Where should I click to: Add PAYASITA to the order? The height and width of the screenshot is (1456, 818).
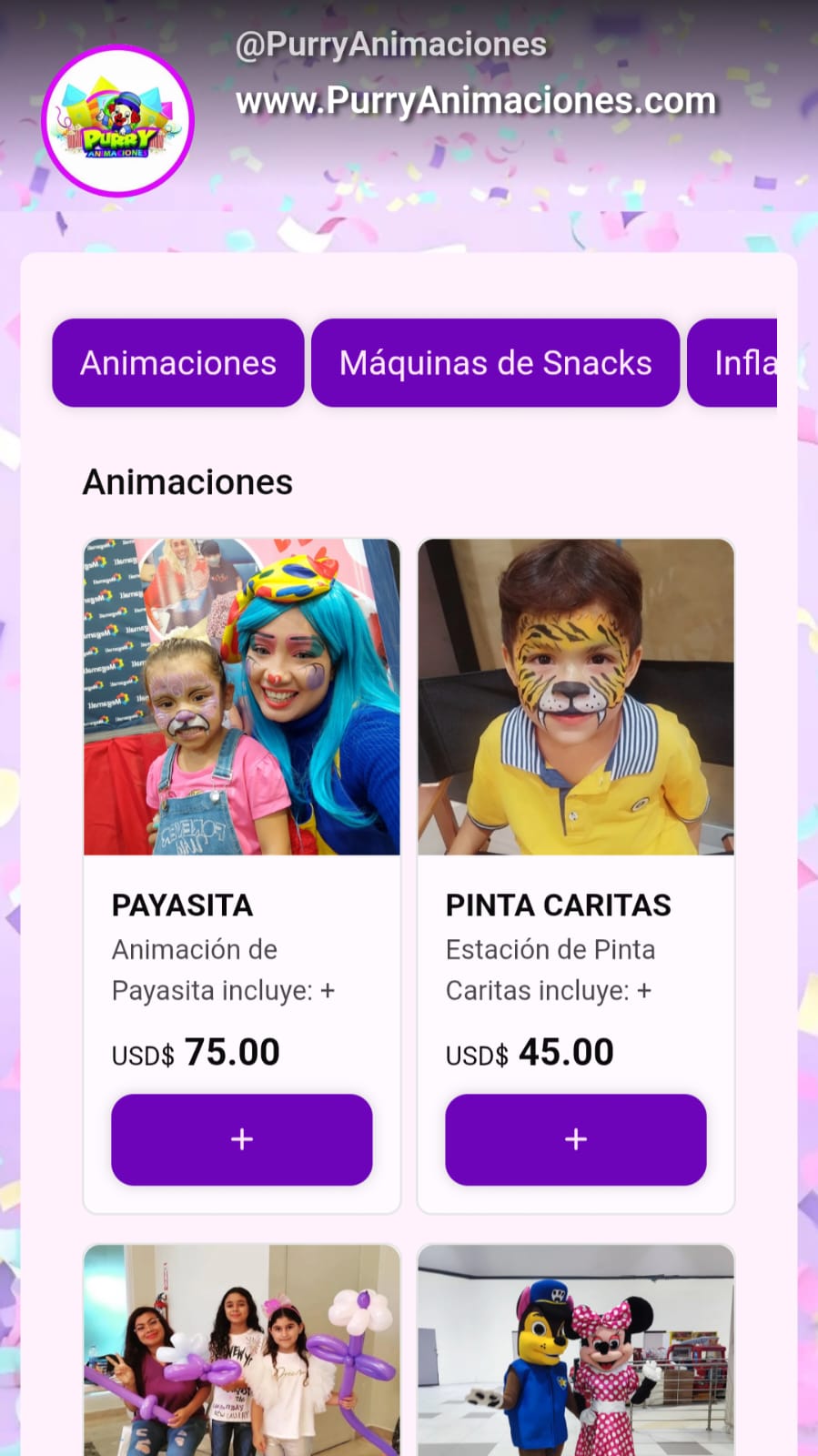[242, 1139]
